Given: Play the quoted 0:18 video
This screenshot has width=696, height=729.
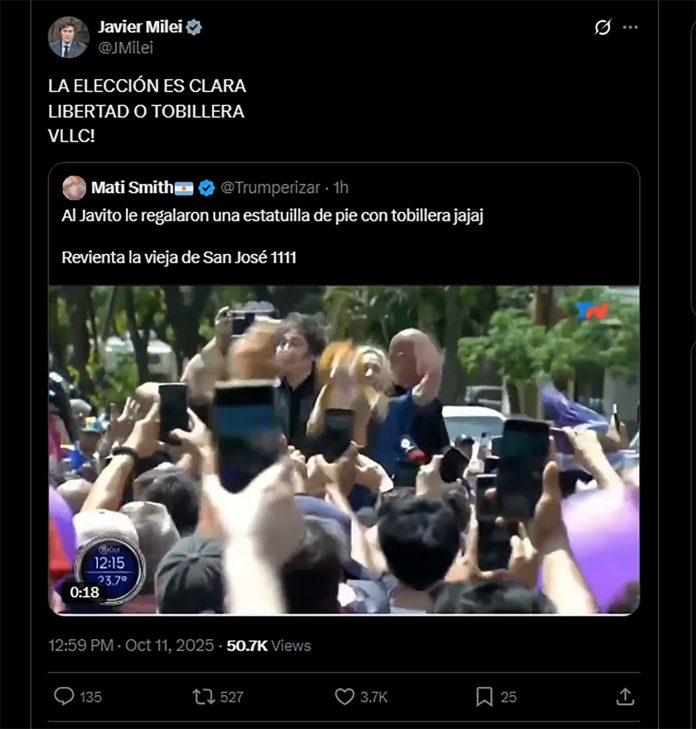Looking at the screenshot, I should pyautogui.click(x=344, y=450).
